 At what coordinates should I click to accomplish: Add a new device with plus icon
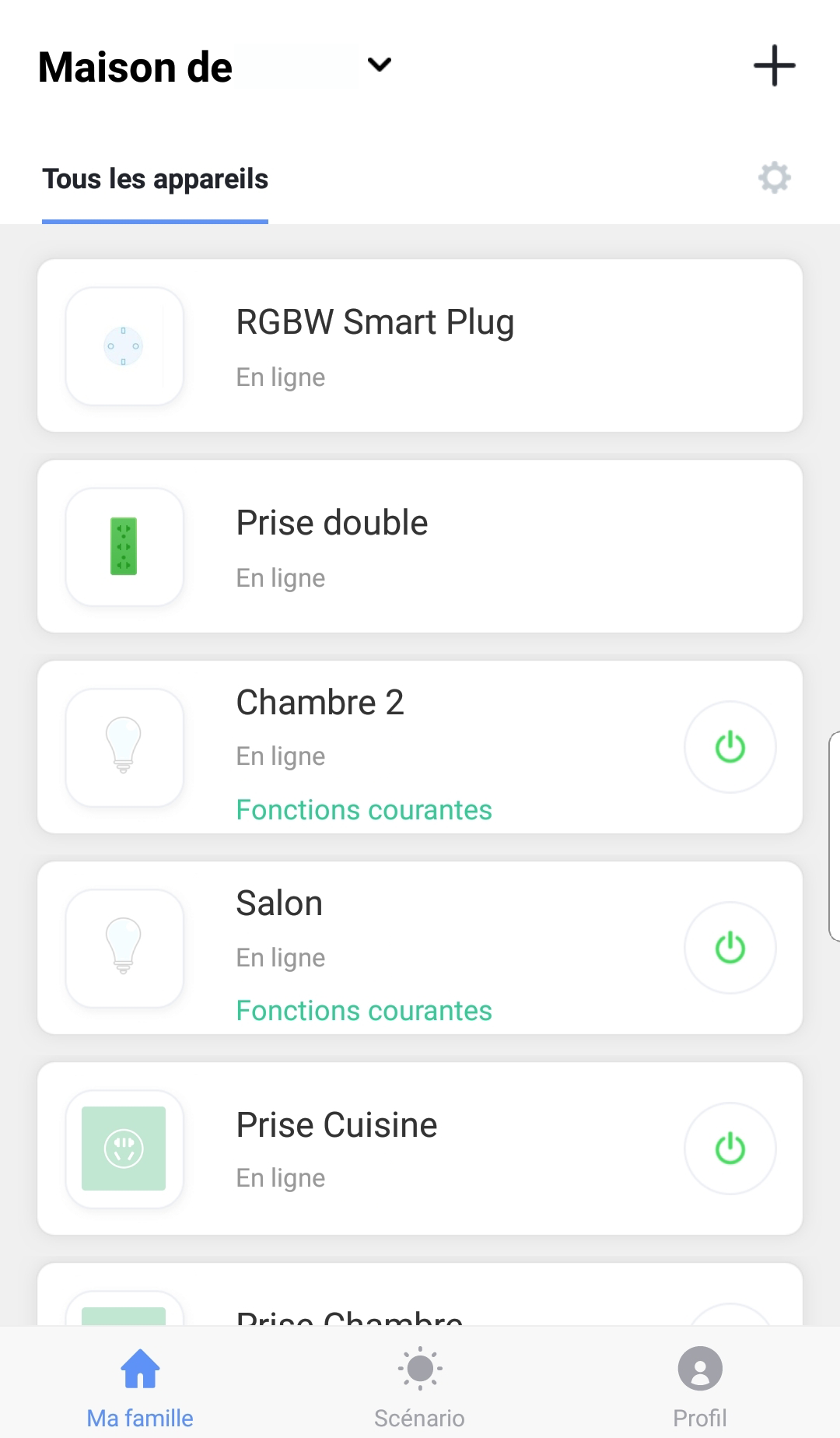tap(774, 65)
